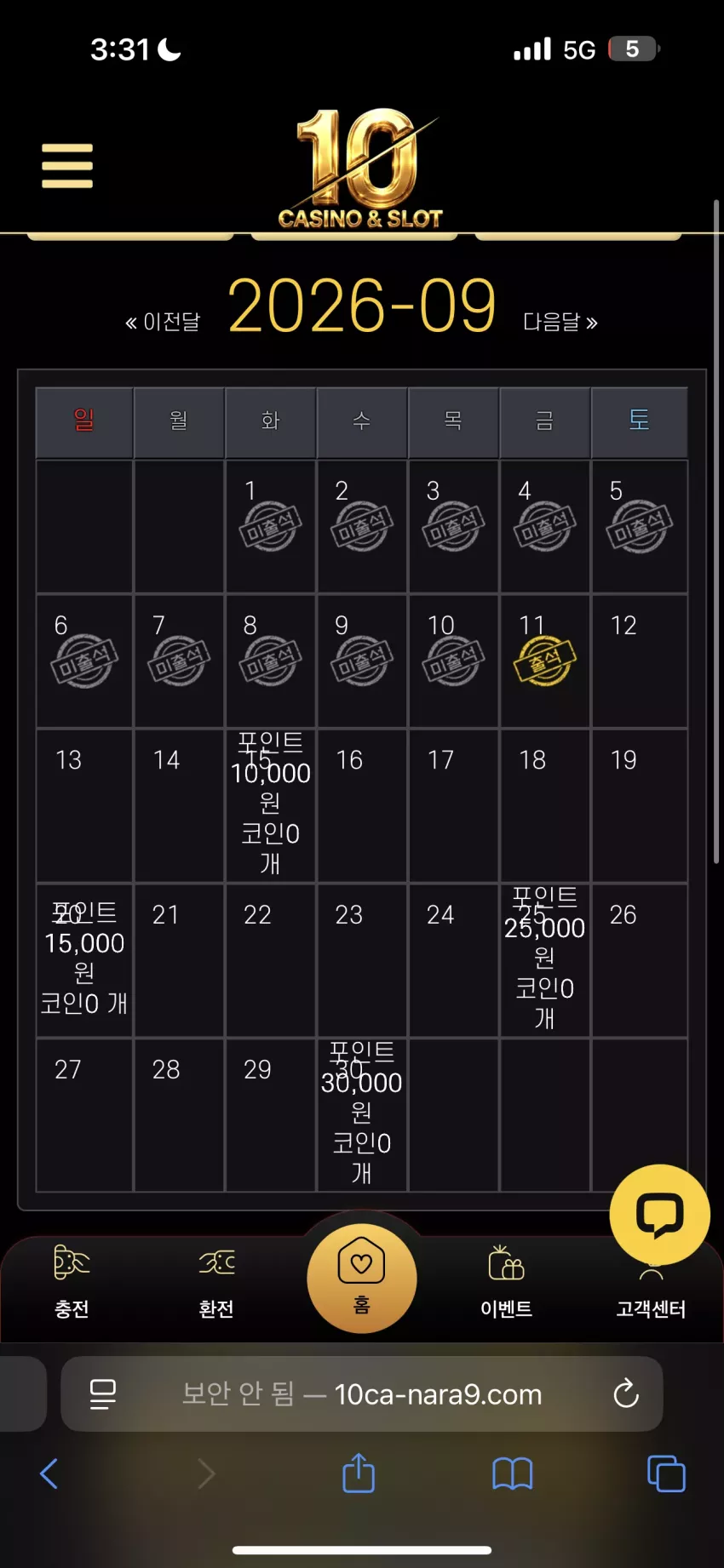Go to next month (다음달)
This screenshot has width=724, height=1568.
pos(560,322)
